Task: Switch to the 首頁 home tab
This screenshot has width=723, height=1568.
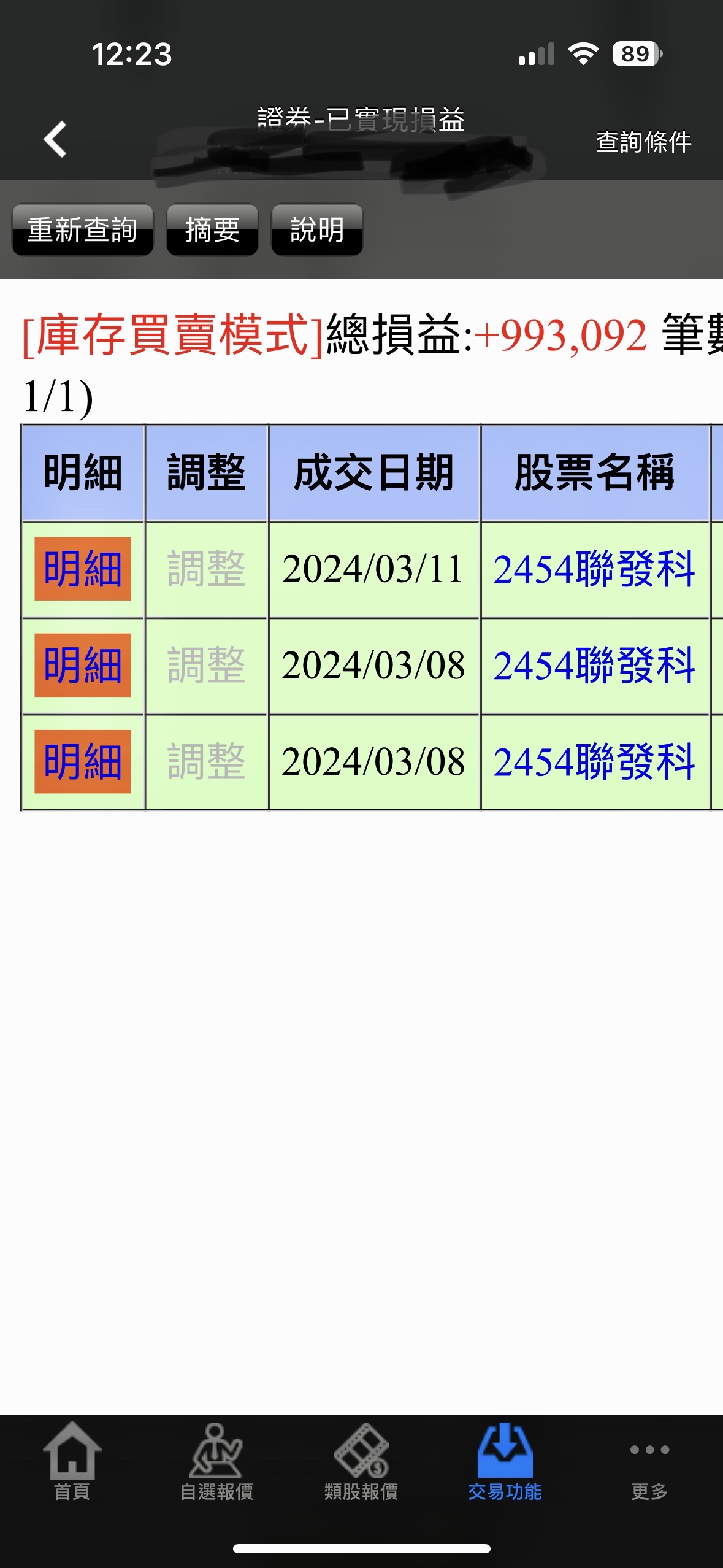Action: coord(72,1463)
